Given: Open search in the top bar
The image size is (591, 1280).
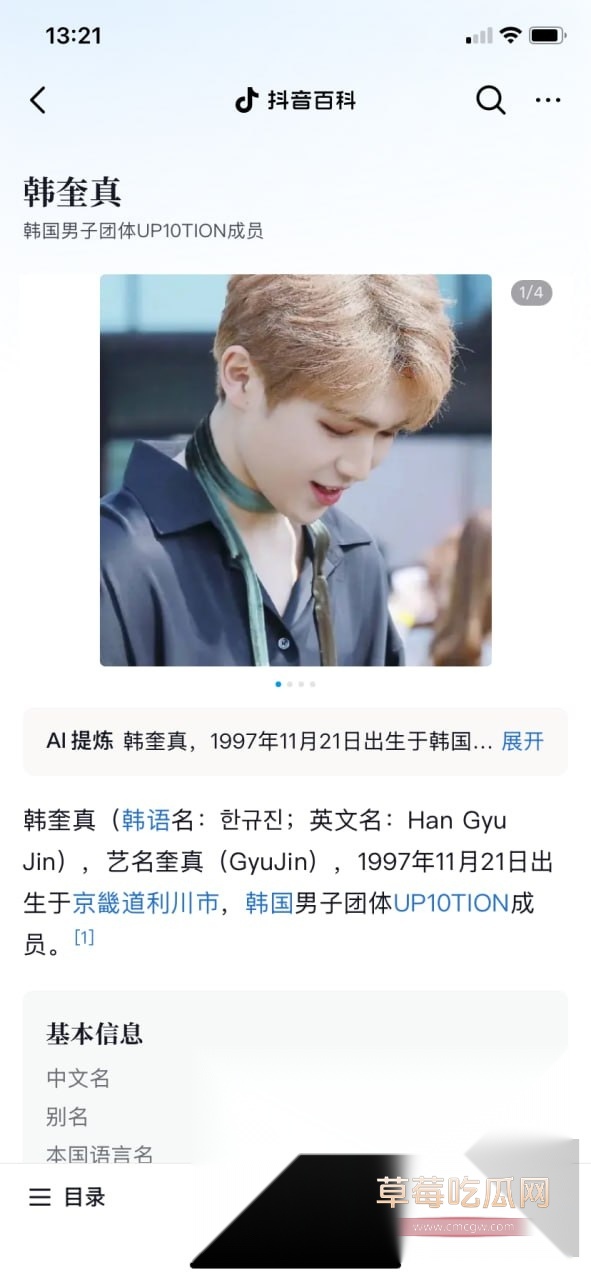Looking at the screenshot, I should [490, 100].
